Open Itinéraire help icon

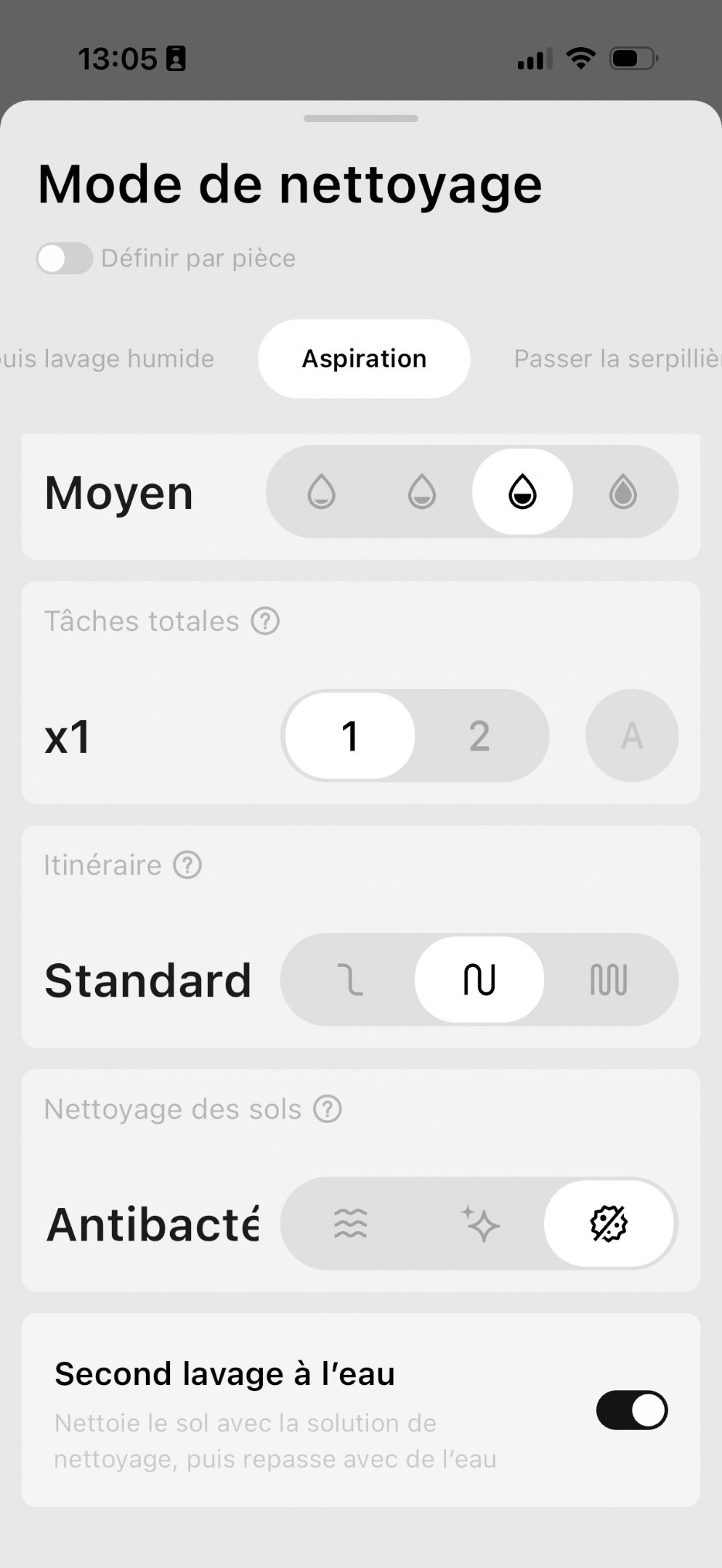tap(187, 865)
